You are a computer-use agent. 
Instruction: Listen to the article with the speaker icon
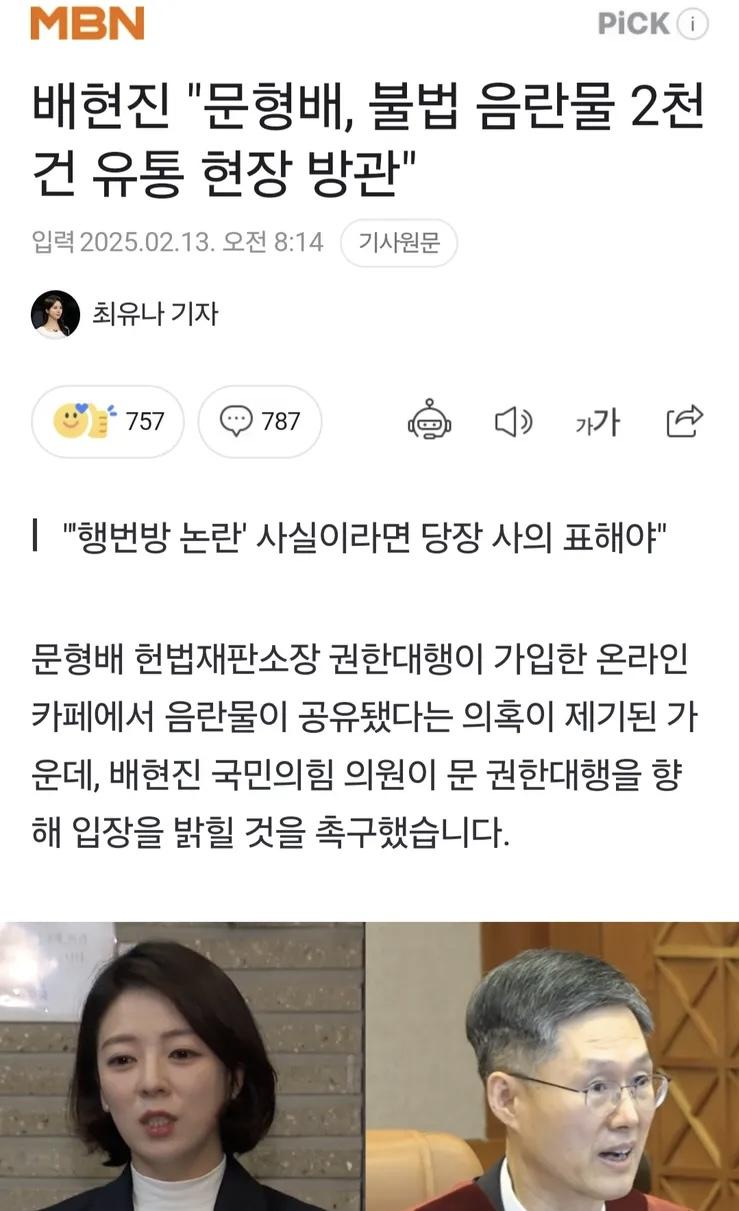click(514, 422)
